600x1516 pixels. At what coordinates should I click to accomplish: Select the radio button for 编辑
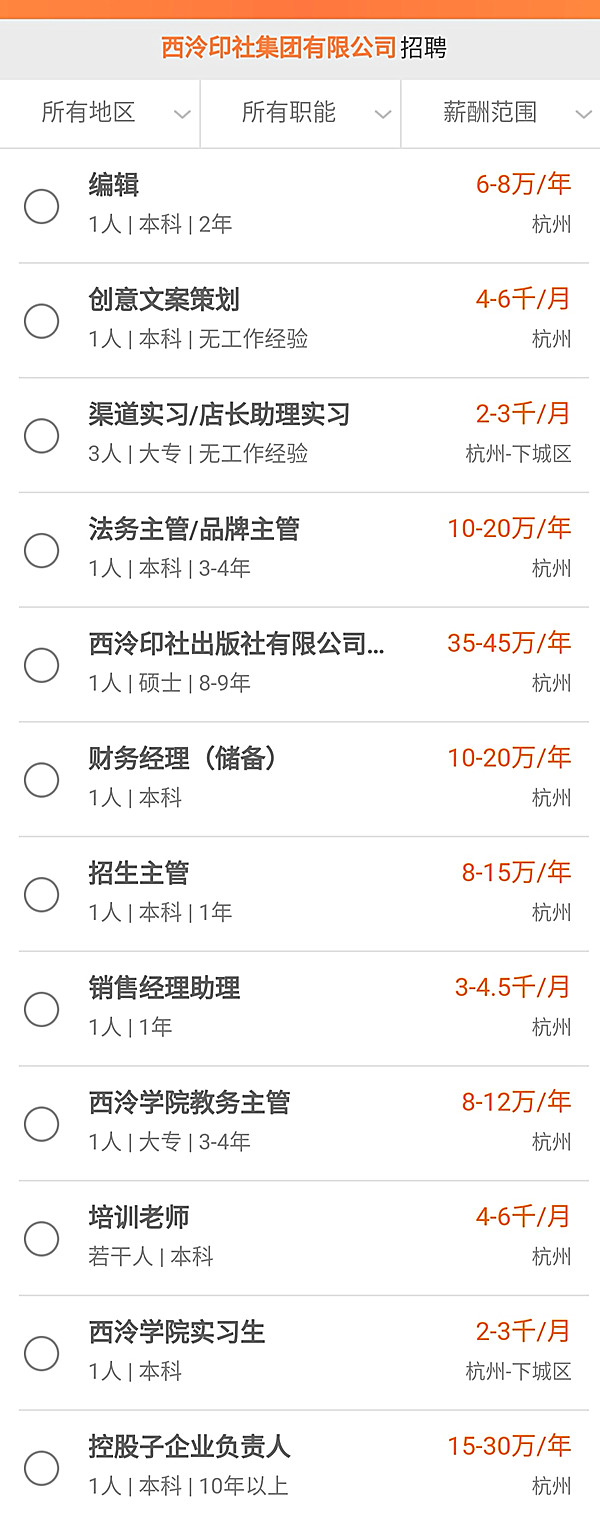(x=41, y=207)
